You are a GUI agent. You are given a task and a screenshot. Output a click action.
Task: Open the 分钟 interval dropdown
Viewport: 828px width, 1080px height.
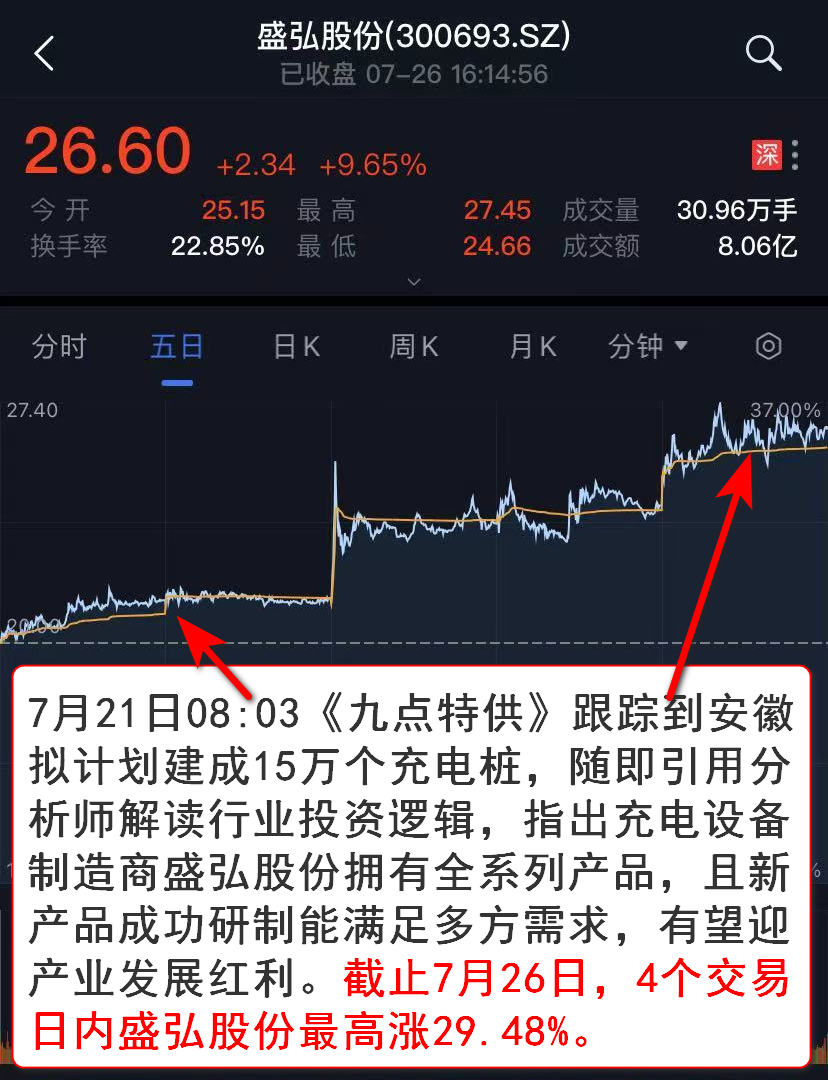pos(648,347)
